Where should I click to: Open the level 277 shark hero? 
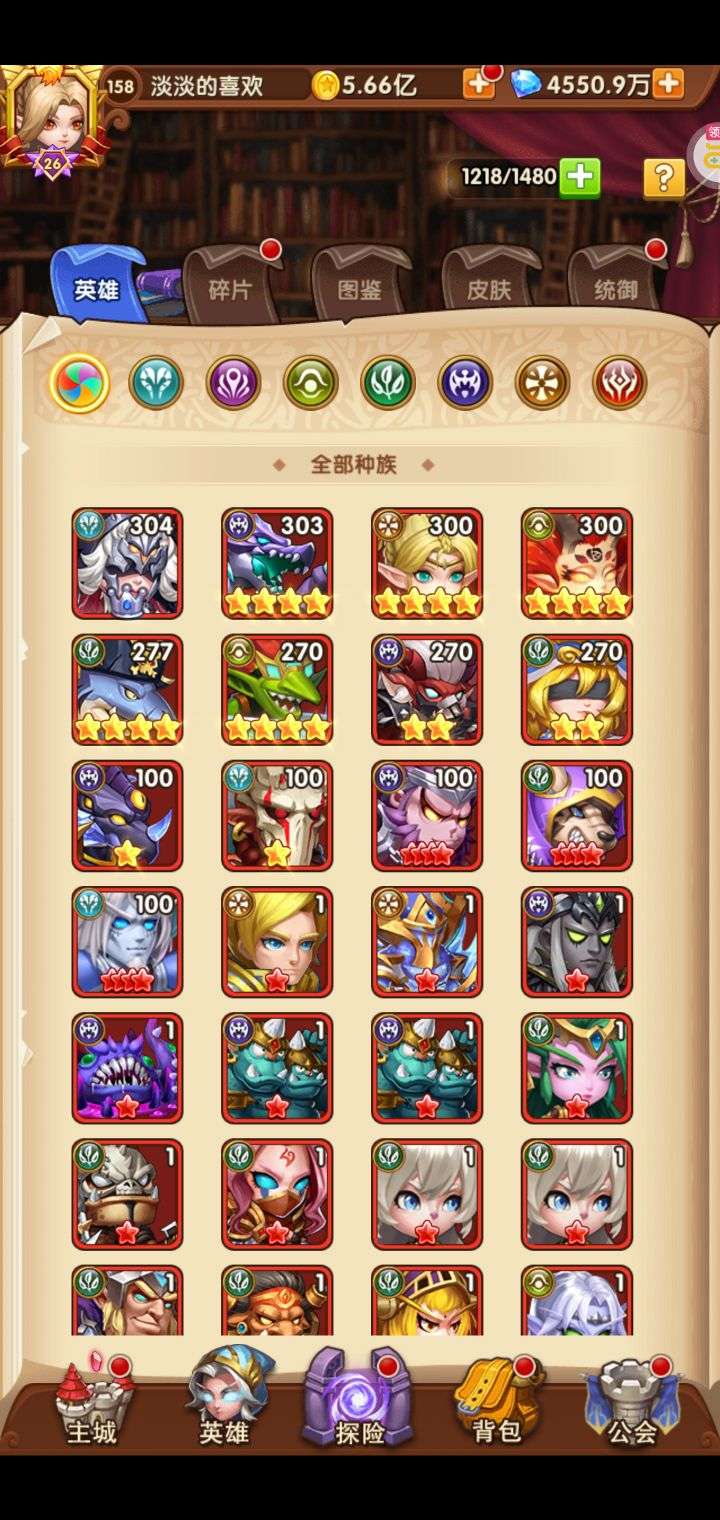coord(127,690)
